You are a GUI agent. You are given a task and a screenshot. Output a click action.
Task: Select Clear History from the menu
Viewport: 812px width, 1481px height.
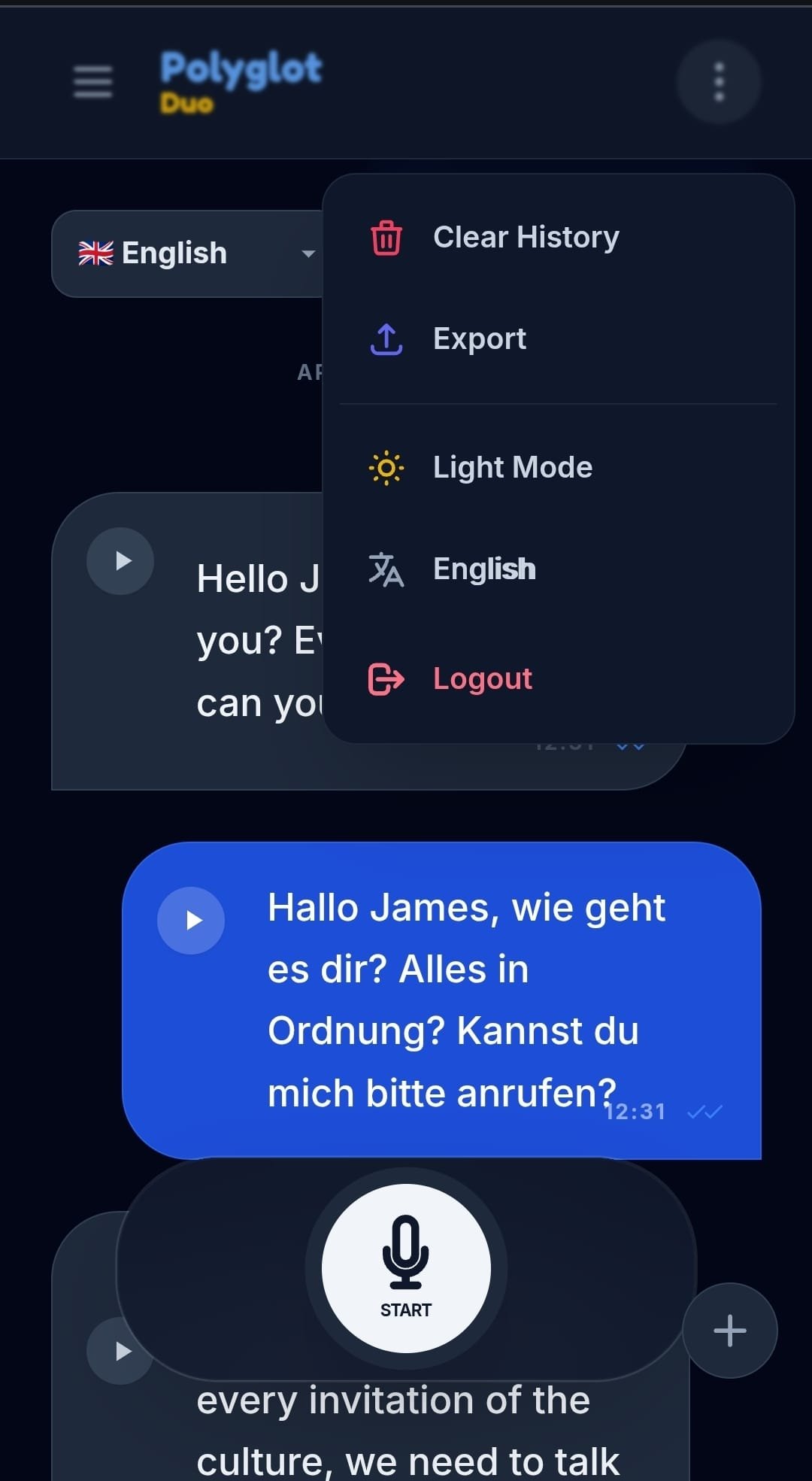click(x=526, y=238)
